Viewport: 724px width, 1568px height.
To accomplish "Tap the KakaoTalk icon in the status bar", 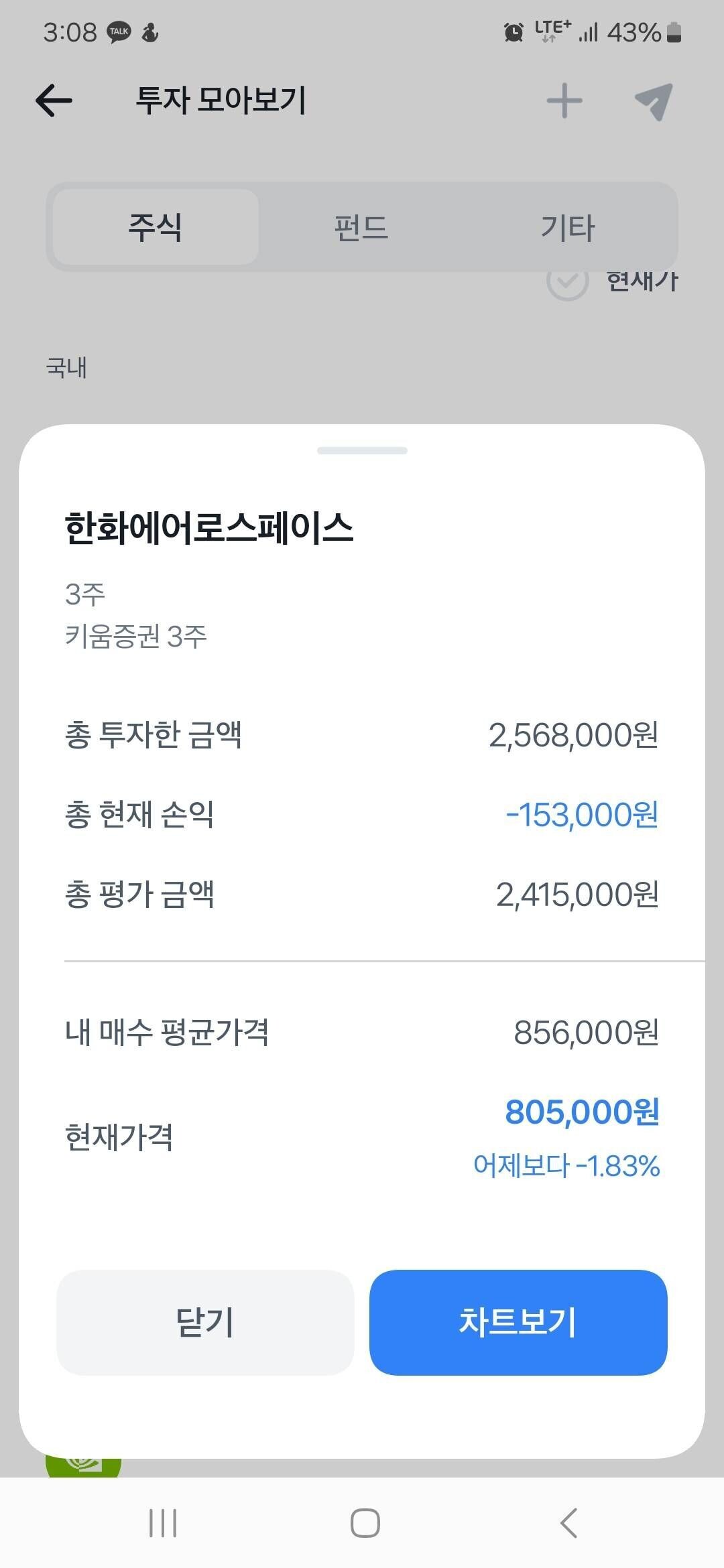I will [118, 30].
